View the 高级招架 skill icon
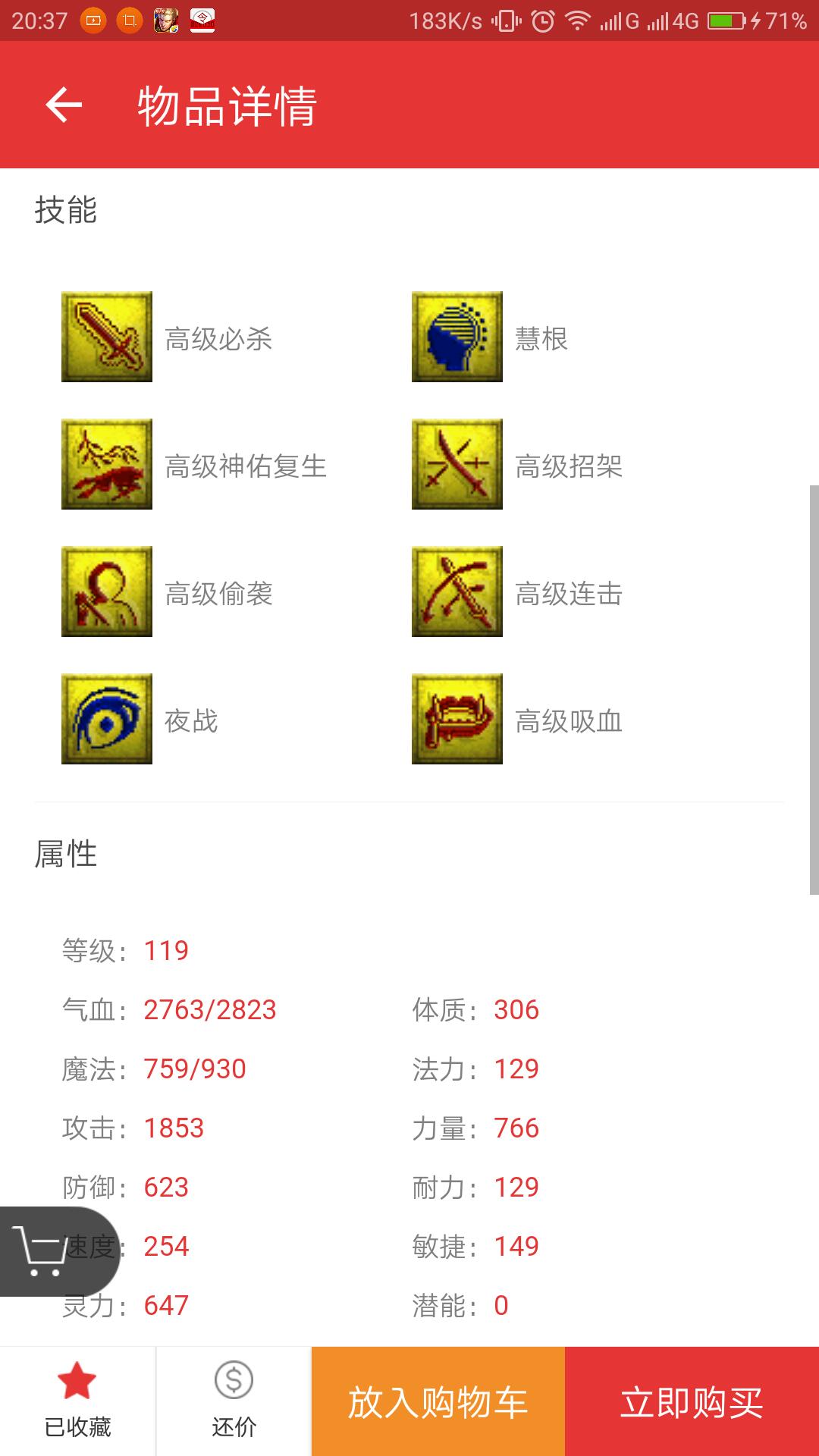The width and height of the screenshot is (819, 1456). pyautogui.click(x=457, y=464)
